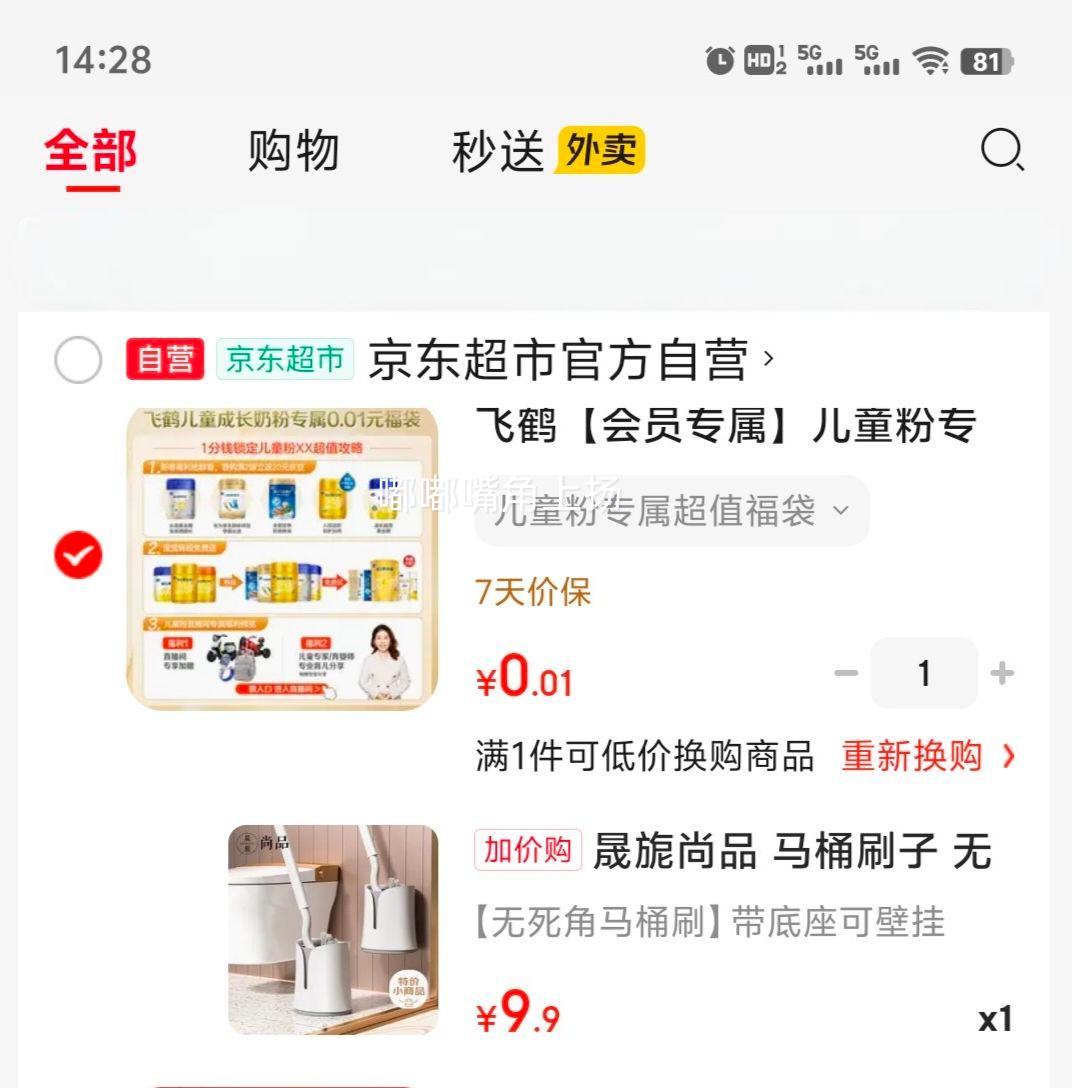Open the 晟旎尚品 马桶刷子 product image
This screenshot has width=1072, height=1088.
[x=332, y=929]
